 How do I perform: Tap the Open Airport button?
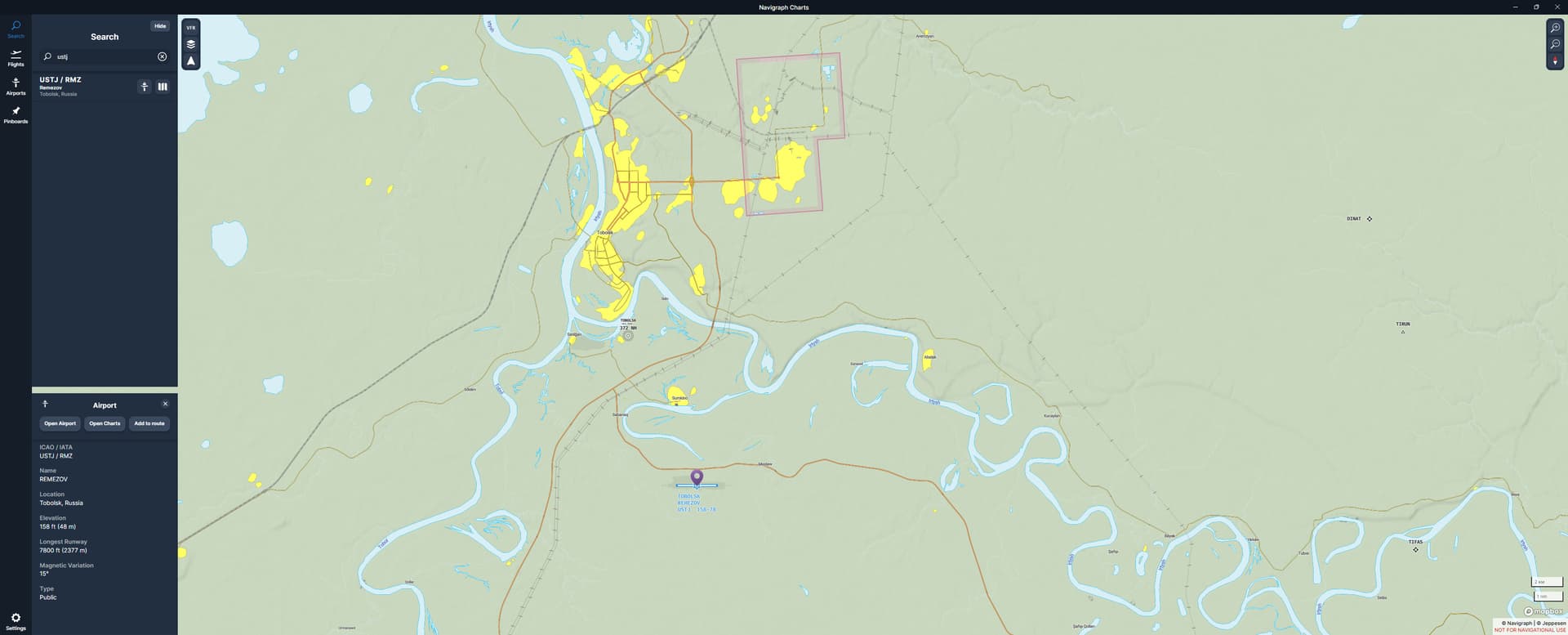(x=60, y=423)
